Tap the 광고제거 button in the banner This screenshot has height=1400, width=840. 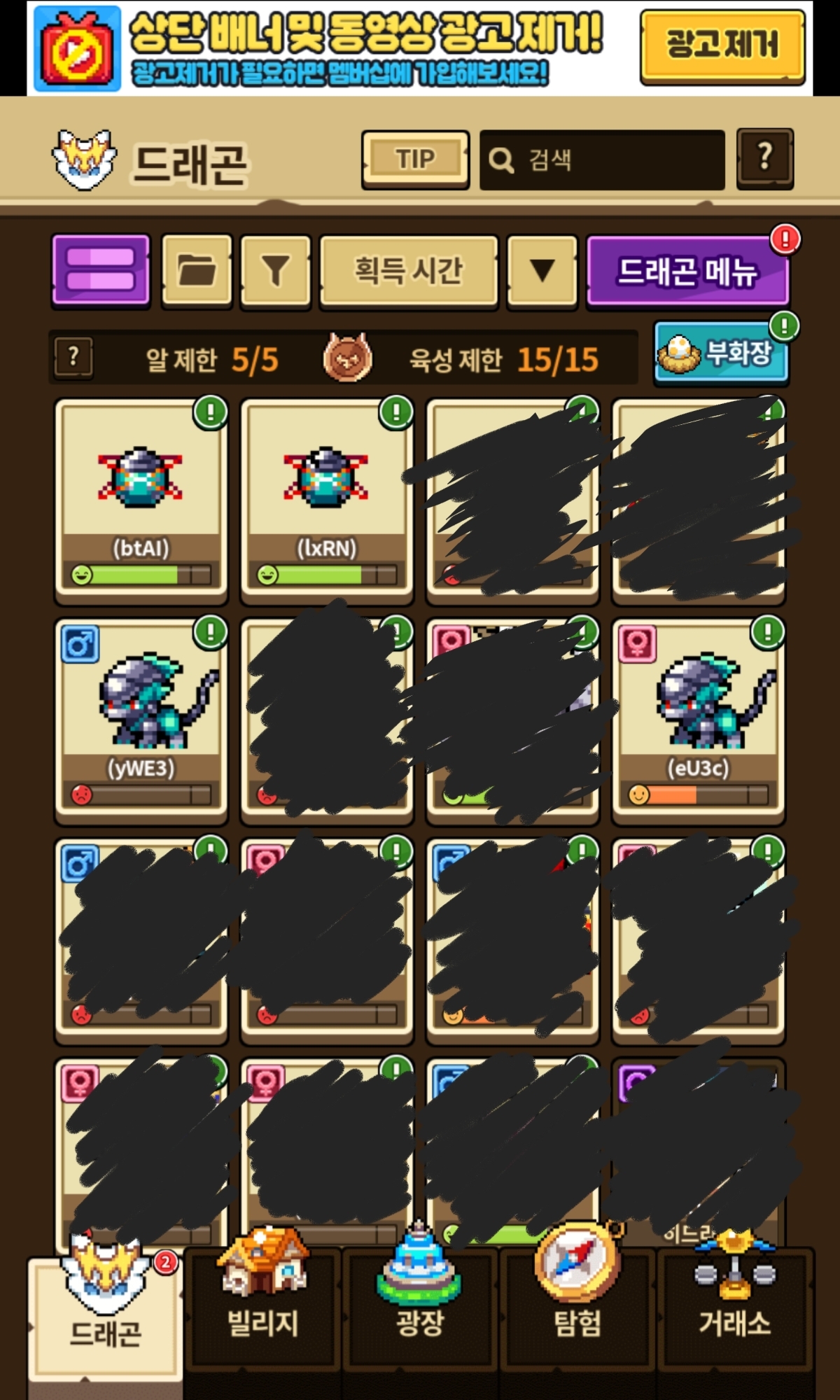click(x=722, y=47)
